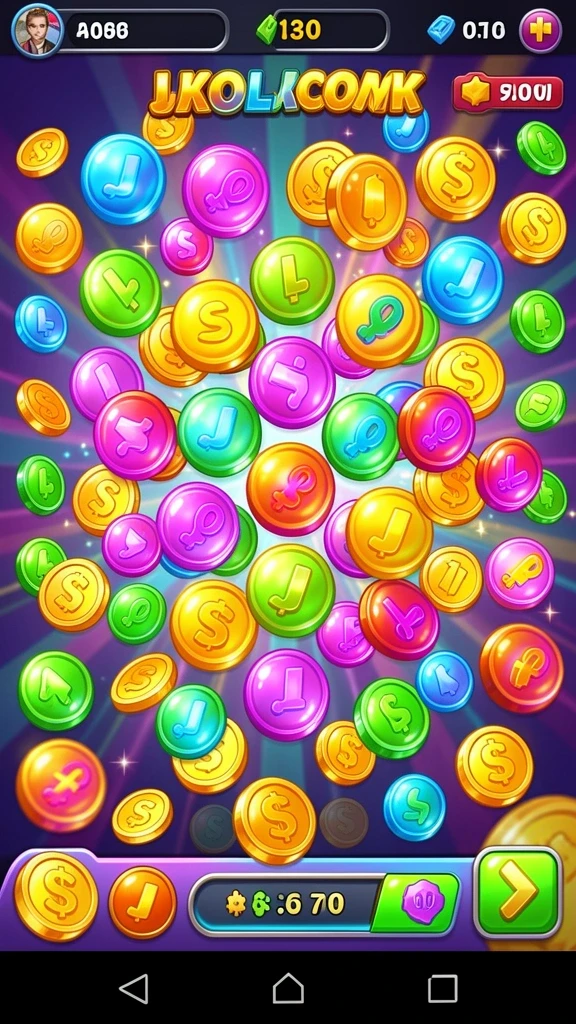Select the orange J coin in bottom bar
The height and width of the screenshot is (1024, 576).
(x=142, y=902)
